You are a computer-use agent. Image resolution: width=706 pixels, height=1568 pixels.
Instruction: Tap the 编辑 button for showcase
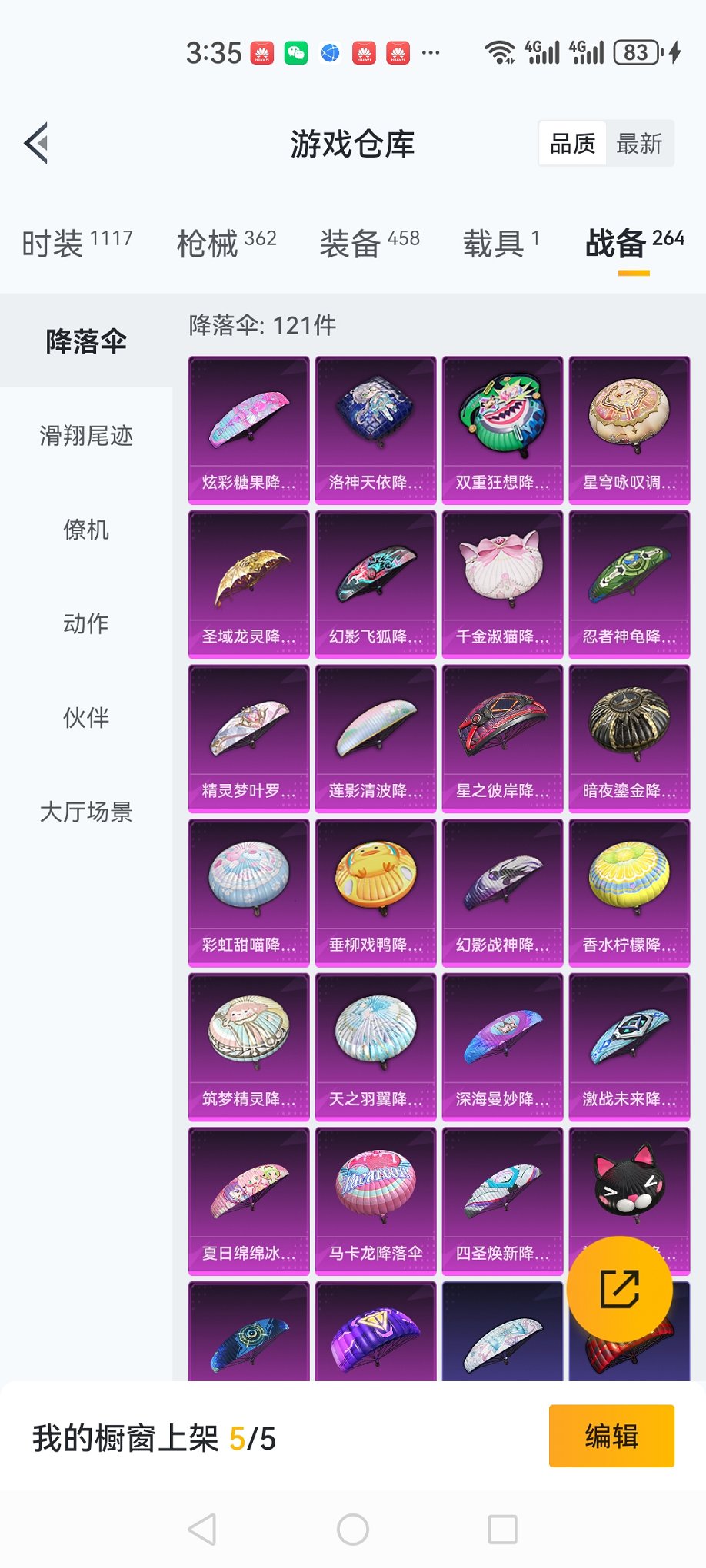tap(611, 1436)
